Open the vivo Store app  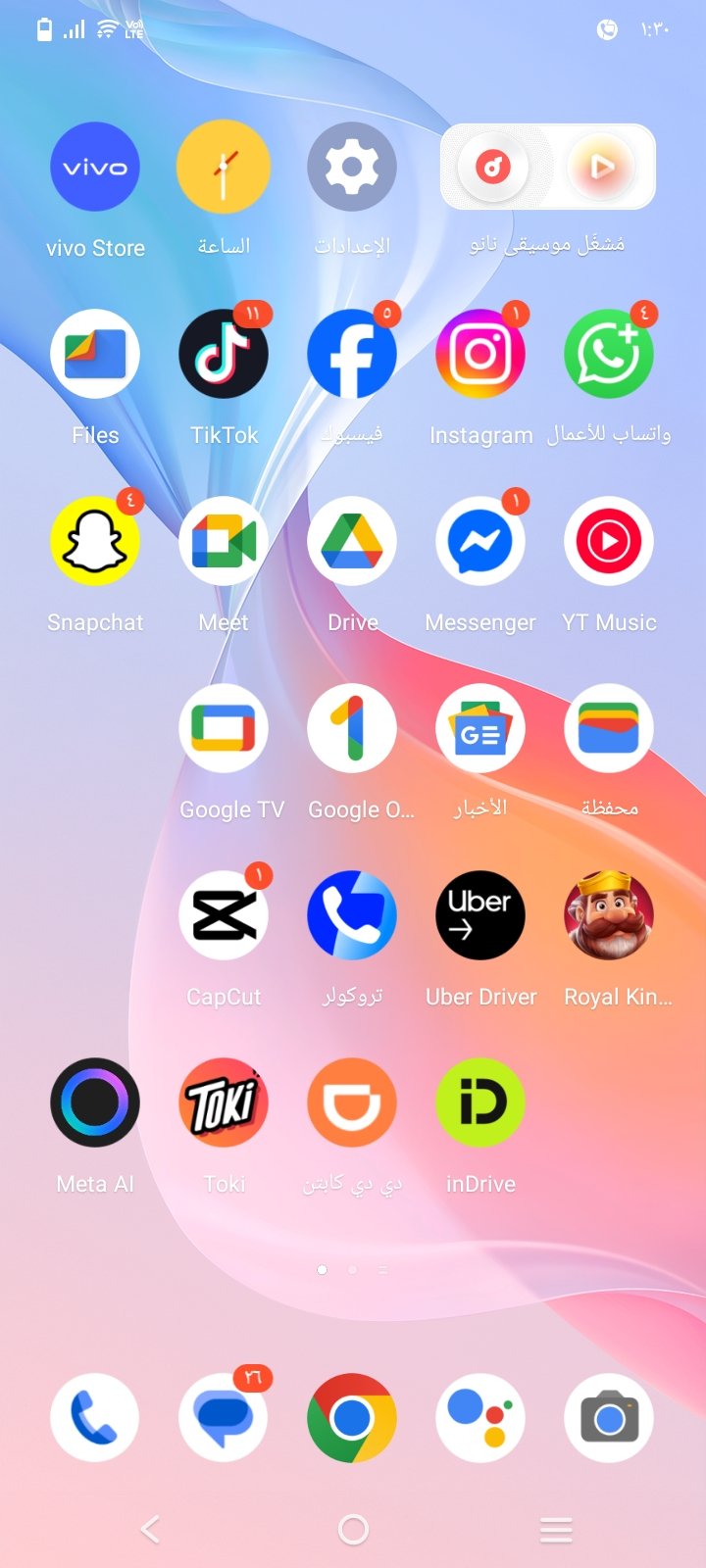tap(95, 168)
